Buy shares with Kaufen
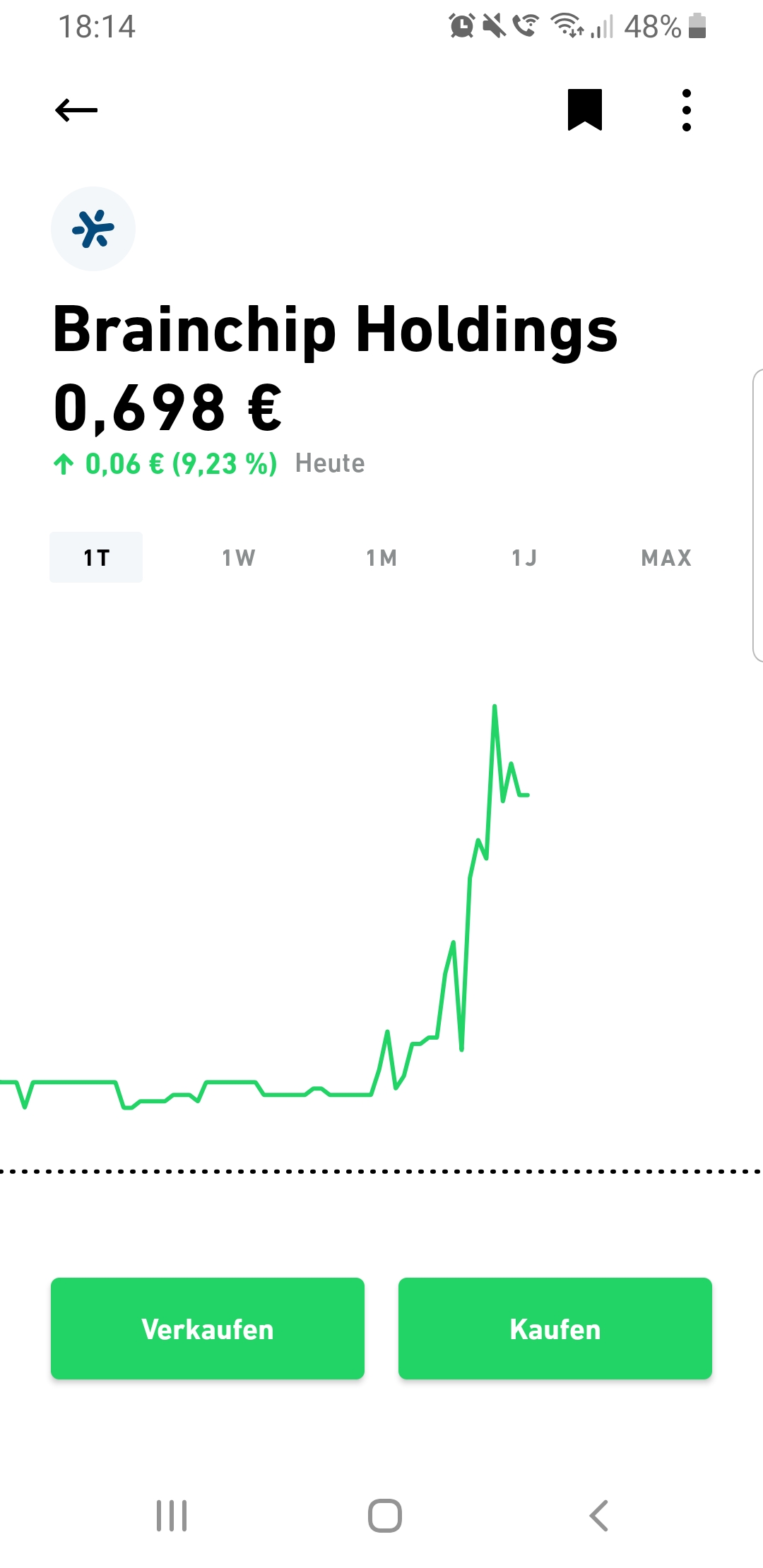 (555, 1329)
